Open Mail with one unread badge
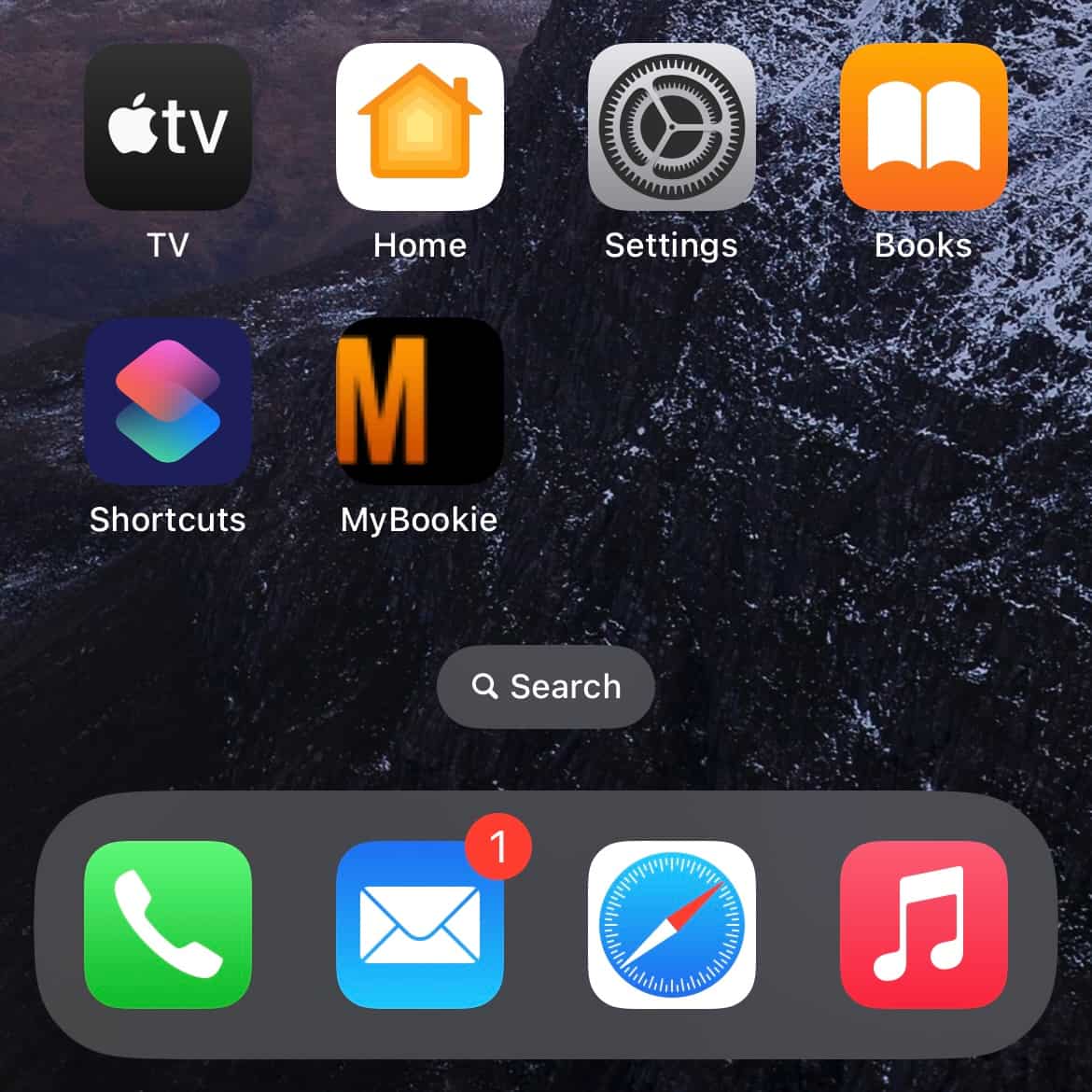The image size is (1092, 1092). tap(420, 924)
